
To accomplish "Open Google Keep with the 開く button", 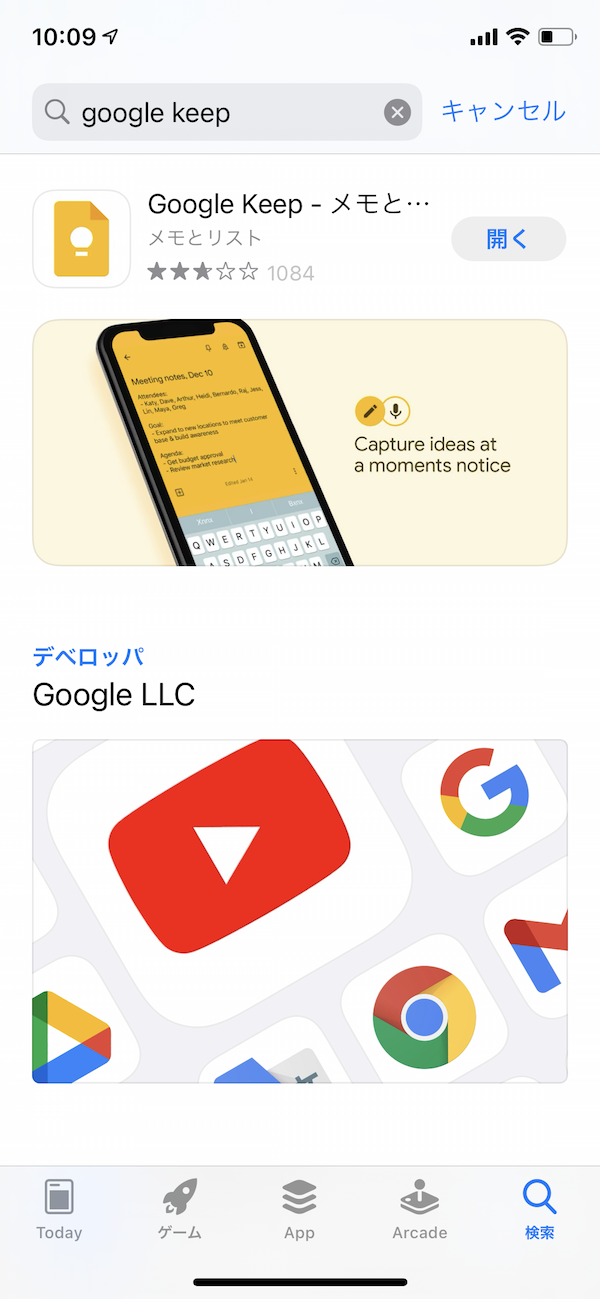I will (508, 239).
